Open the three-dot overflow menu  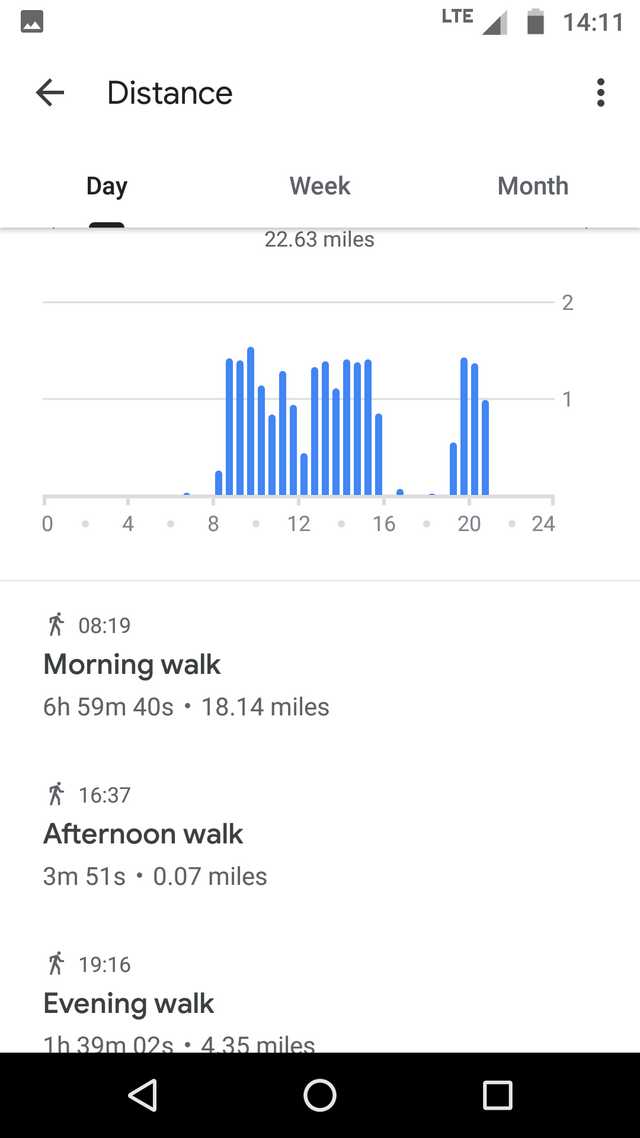[600, 93]
